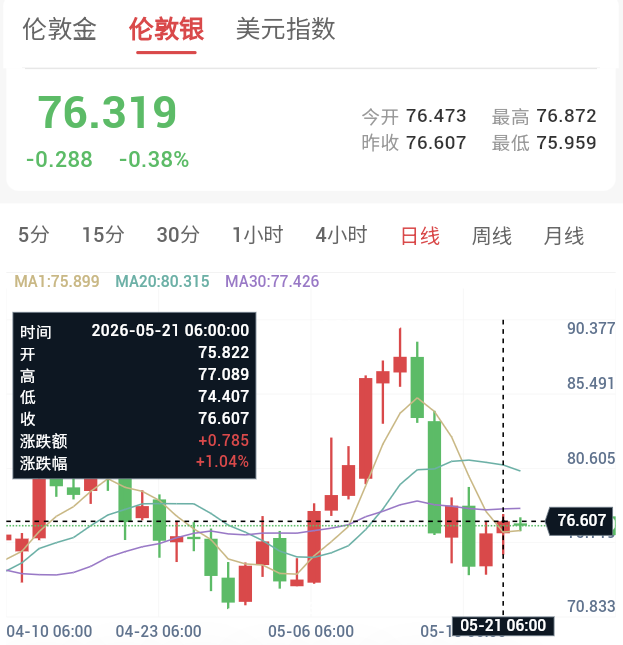Image resolution: width=623 pixels, height=645 pixels.
Task: Switch to the 伦敦金 tab
Action: coord(59,29)
